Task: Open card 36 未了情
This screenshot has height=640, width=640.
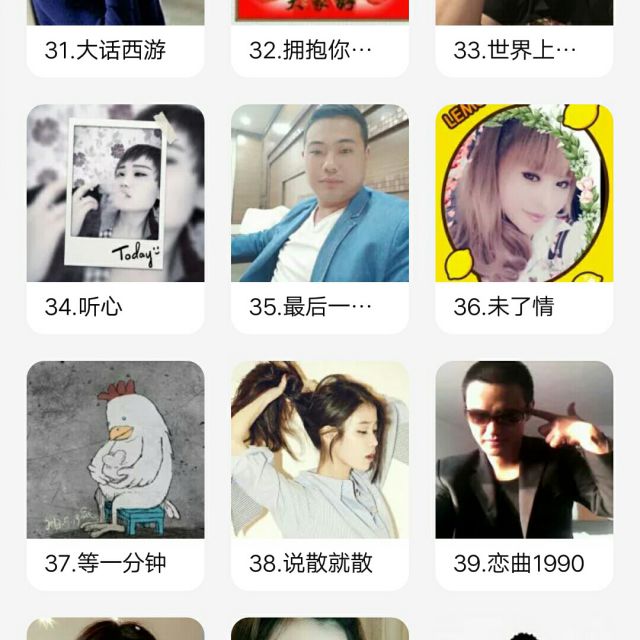Action: [524, 215]
